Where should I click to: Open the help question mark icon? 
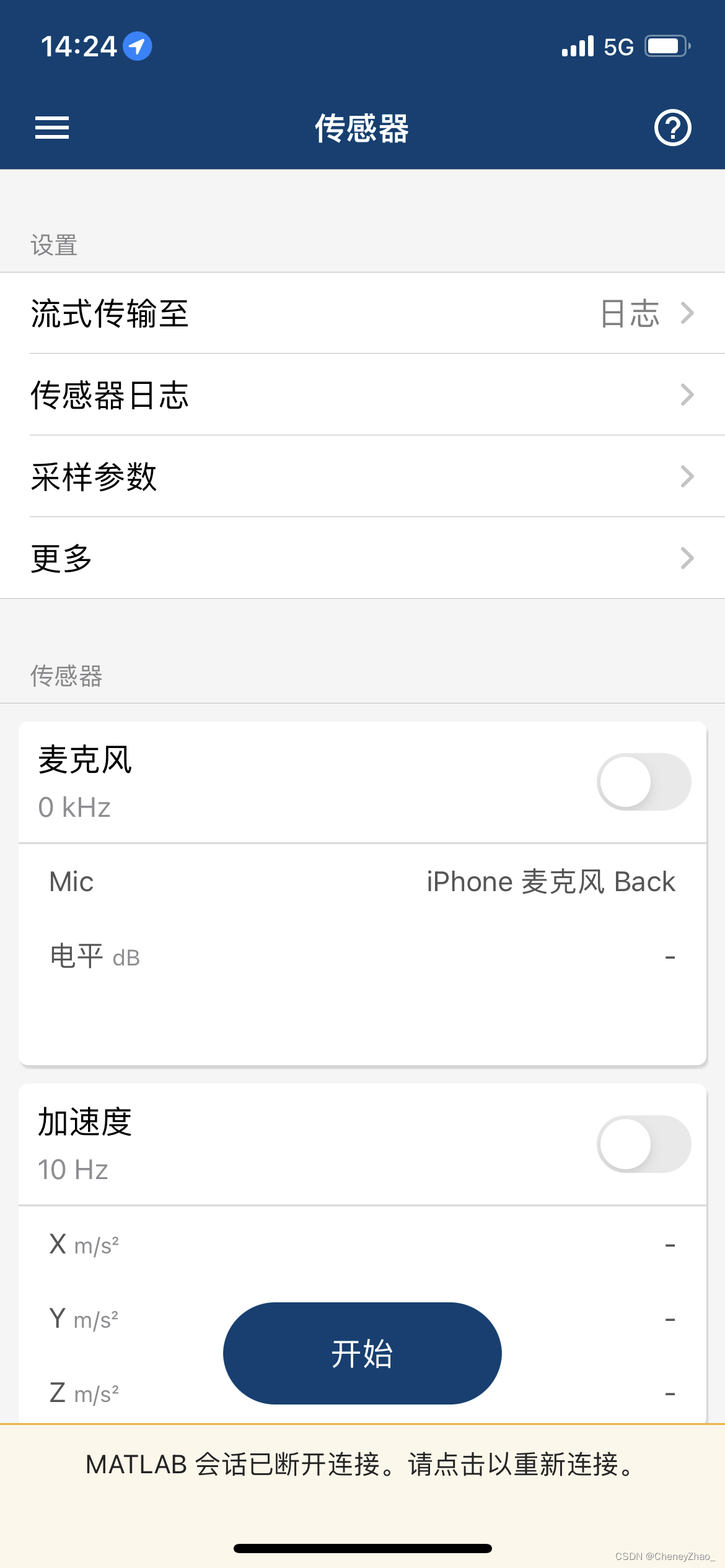(672, 128)
